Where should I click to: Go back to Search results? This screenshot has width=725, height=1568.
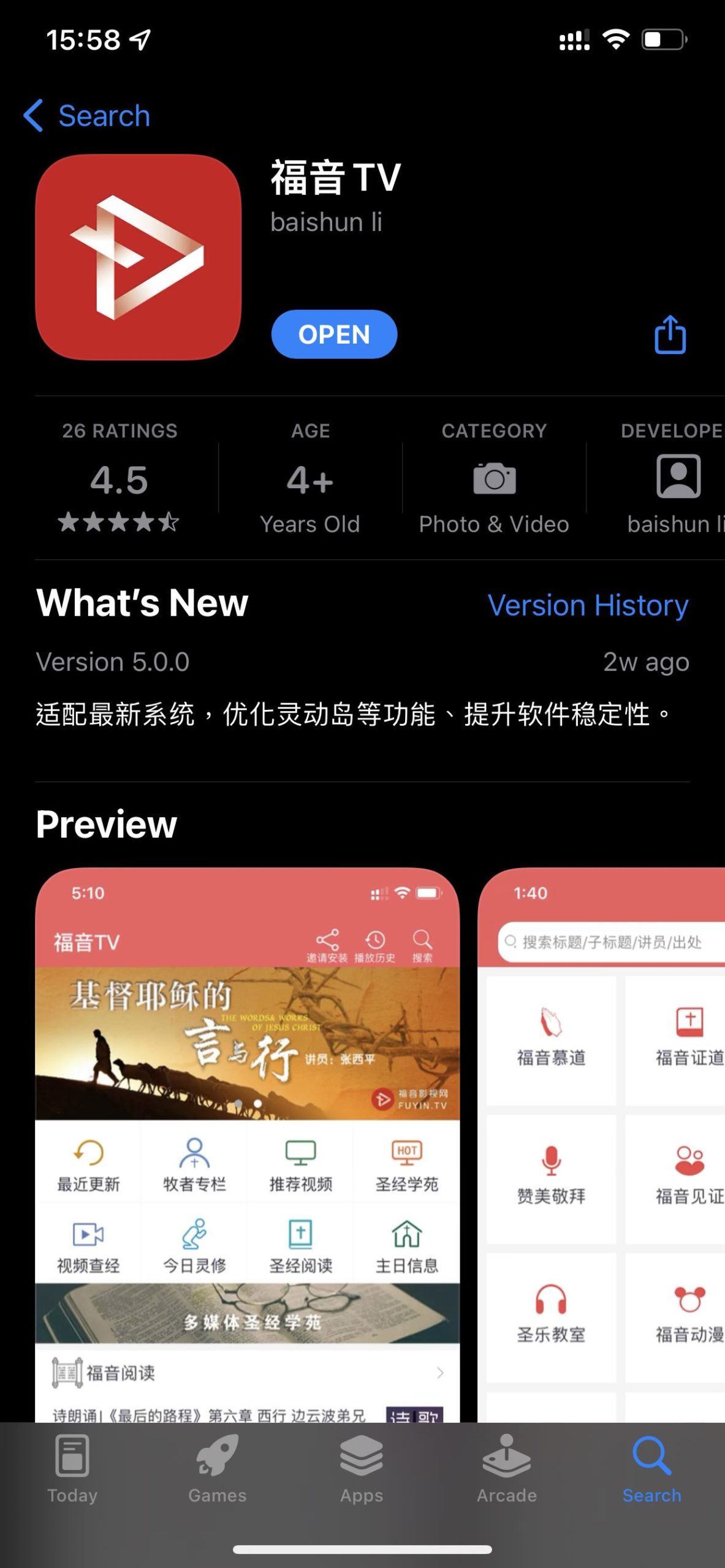pos(87,116)
